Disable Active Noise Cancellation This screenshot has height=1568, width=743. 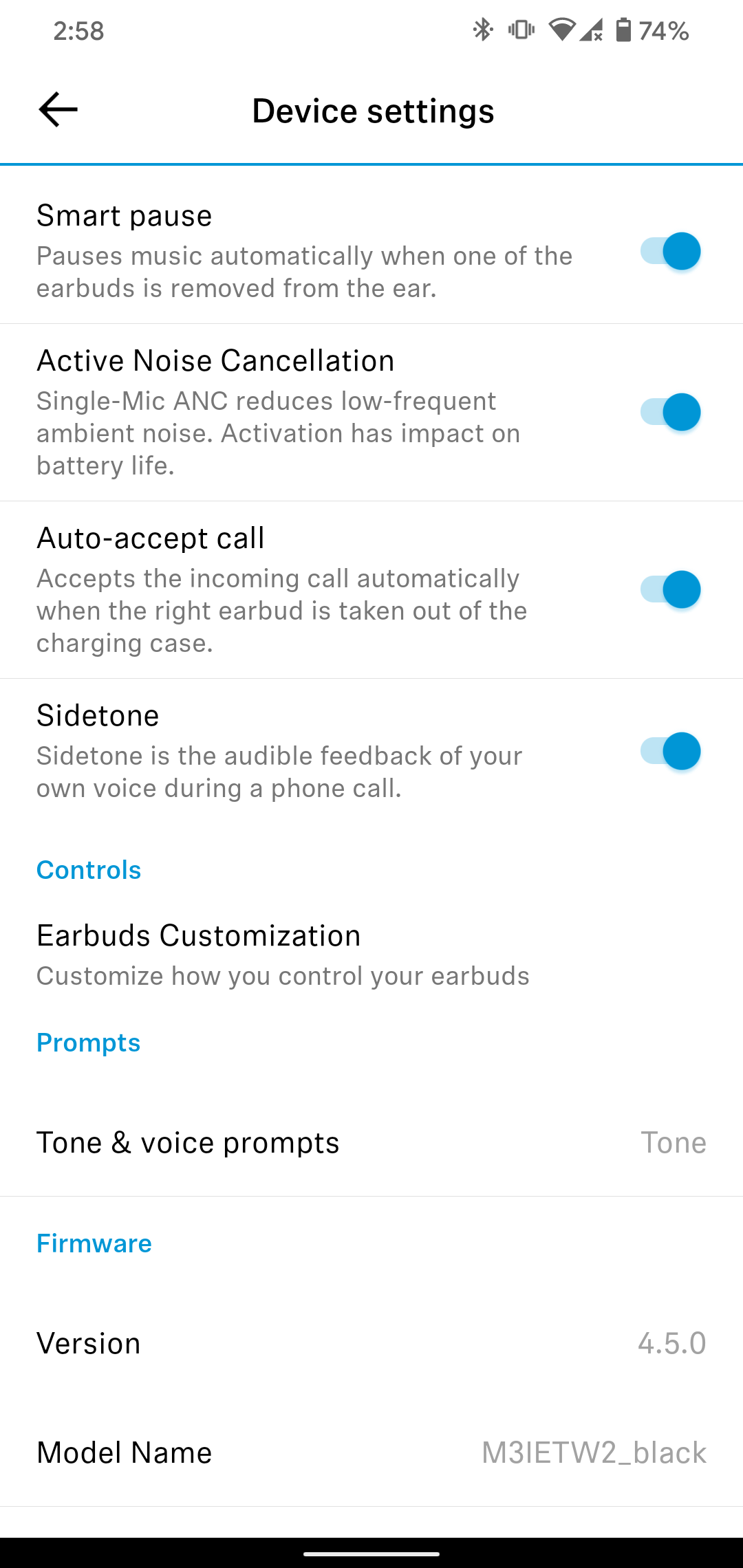pos(670,413)
